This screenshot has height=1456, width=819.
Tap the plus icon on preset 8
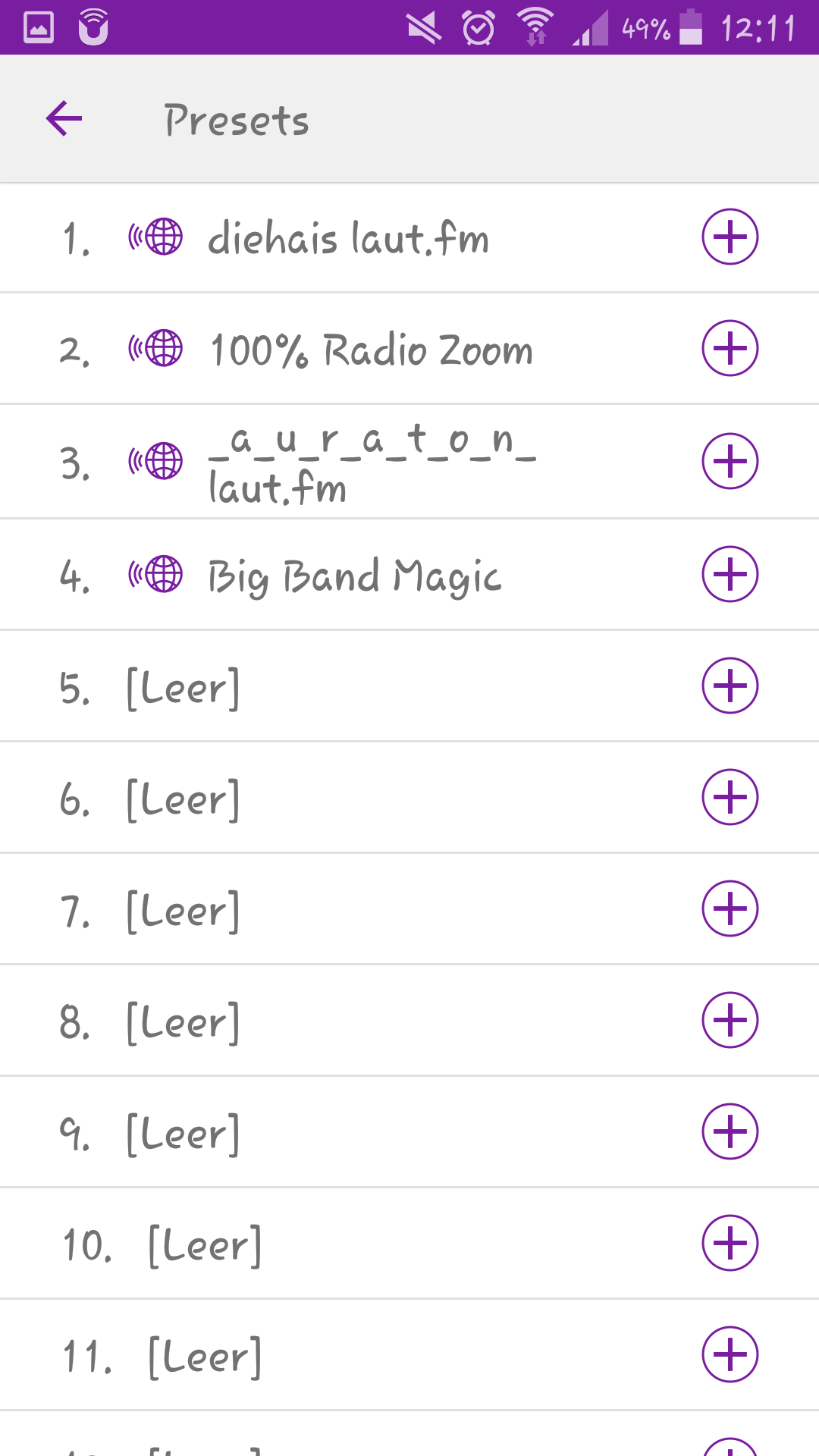click(x=730, y=1020)
